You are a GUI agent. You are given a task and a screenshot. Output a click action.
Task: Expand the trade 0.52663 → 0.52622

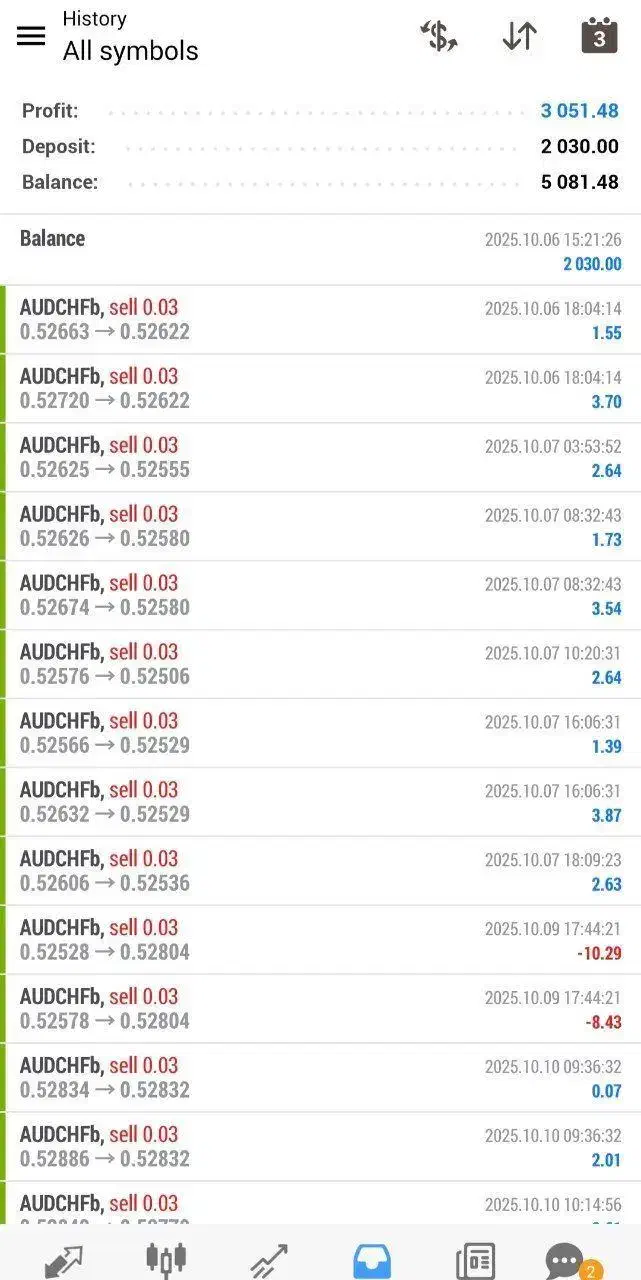click(320, 320)
